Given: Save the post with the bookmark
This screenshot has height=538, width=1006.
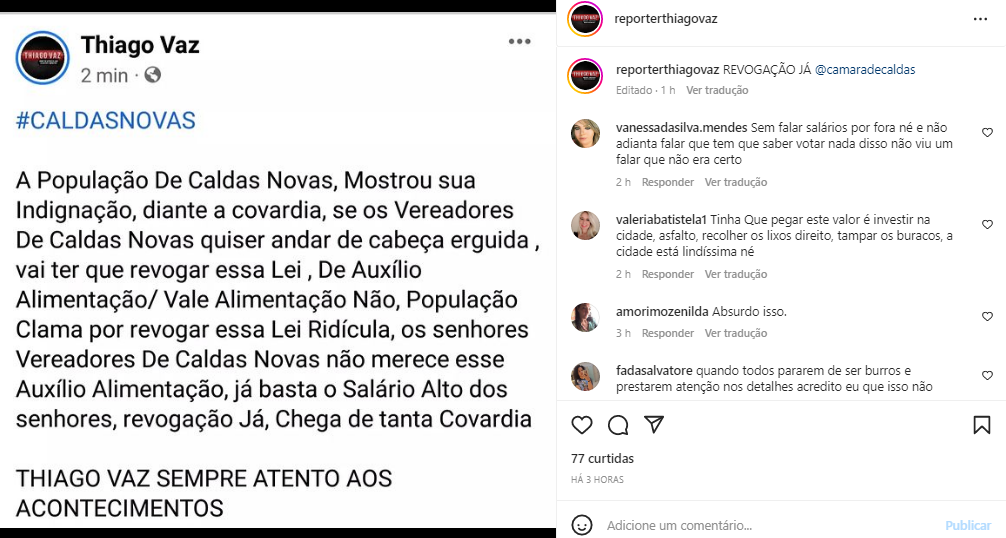Looking at the screenshot, I should 982,425.
